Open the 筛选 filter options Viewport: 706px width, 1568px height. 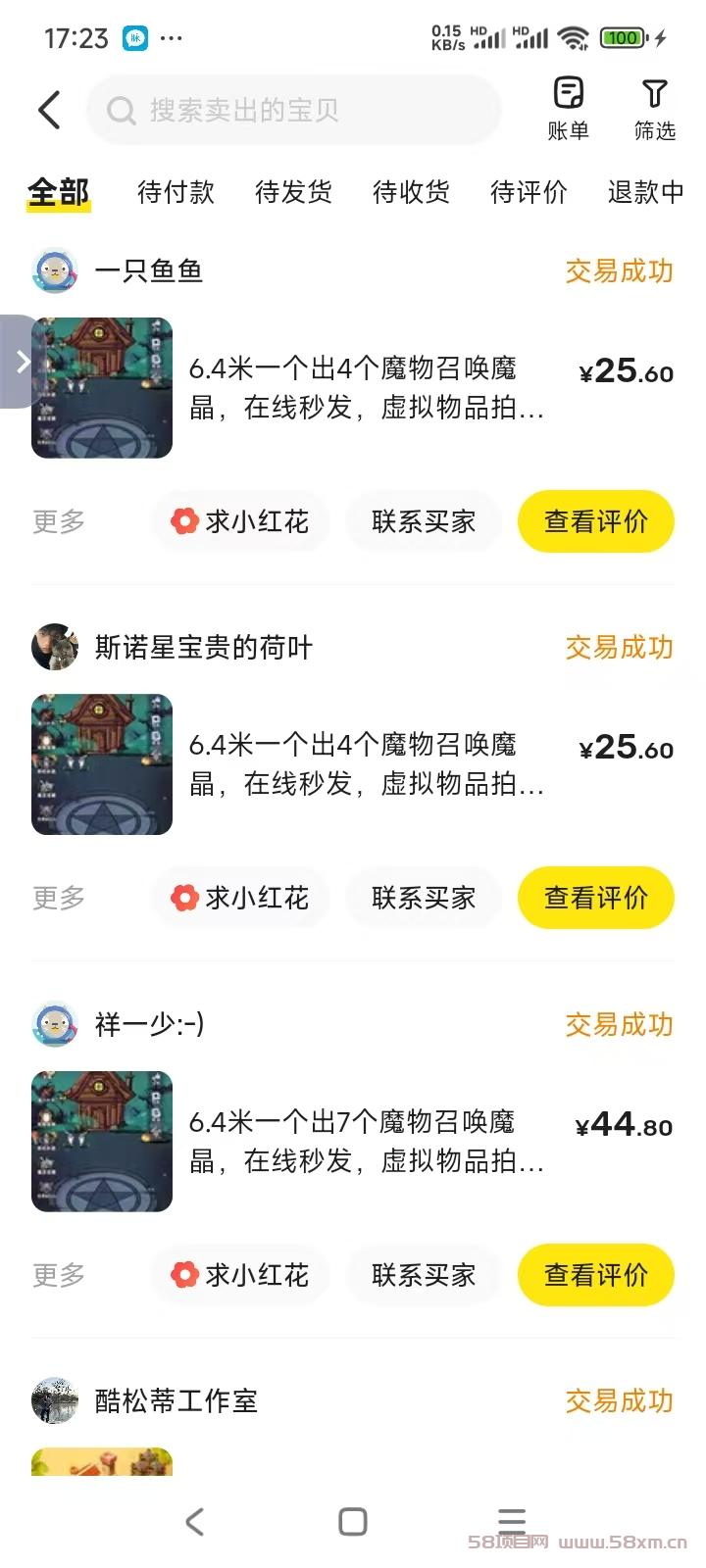654,108
